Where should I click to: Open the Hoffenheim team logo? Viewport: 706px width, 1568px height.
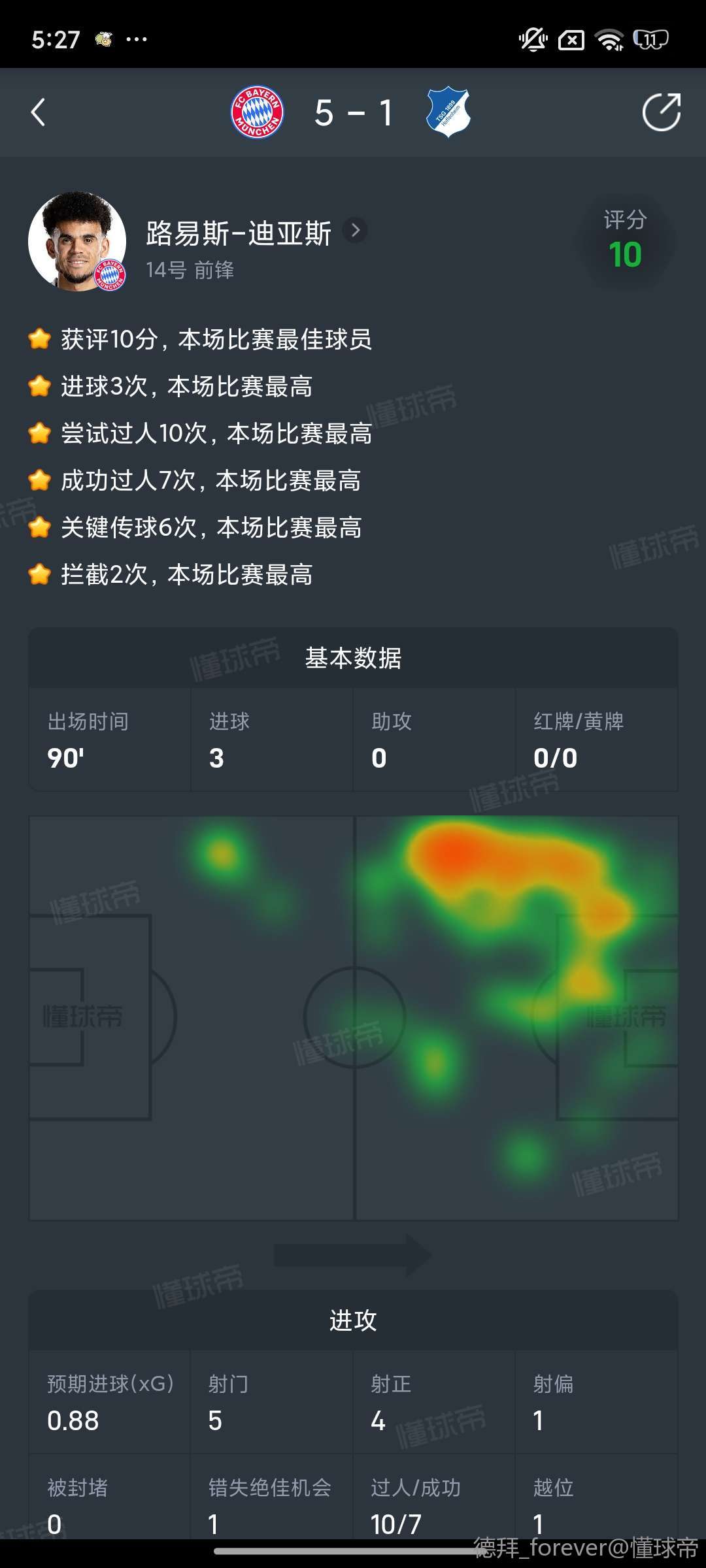click(x=448, y=112)
